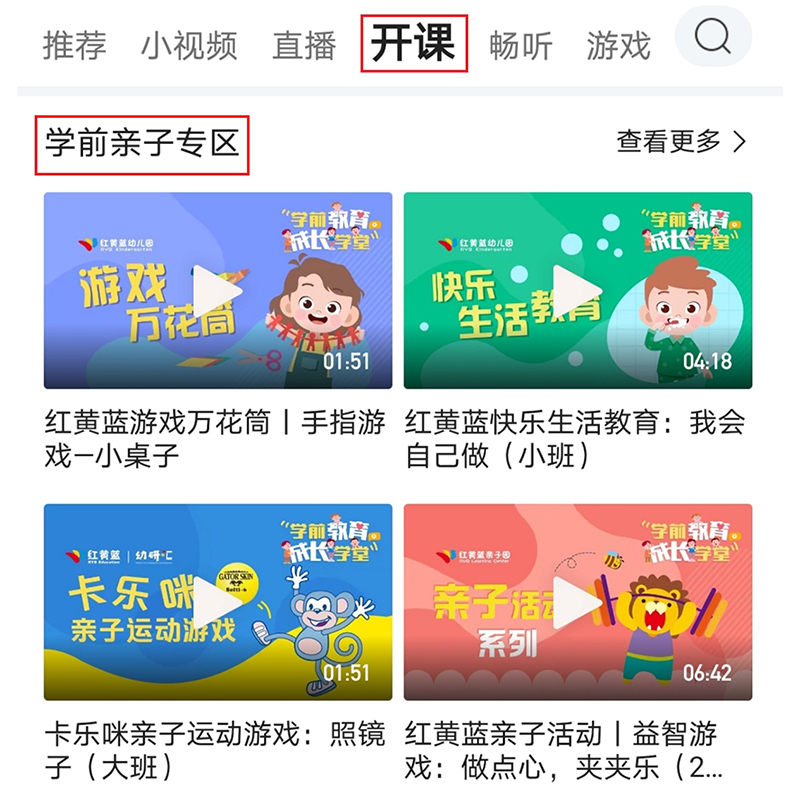Image resolution: width=800 pixels, height=800 pixels.
Task: Open the 卡乐咪亲子运动游戏 video
Action: coord(218,602)
